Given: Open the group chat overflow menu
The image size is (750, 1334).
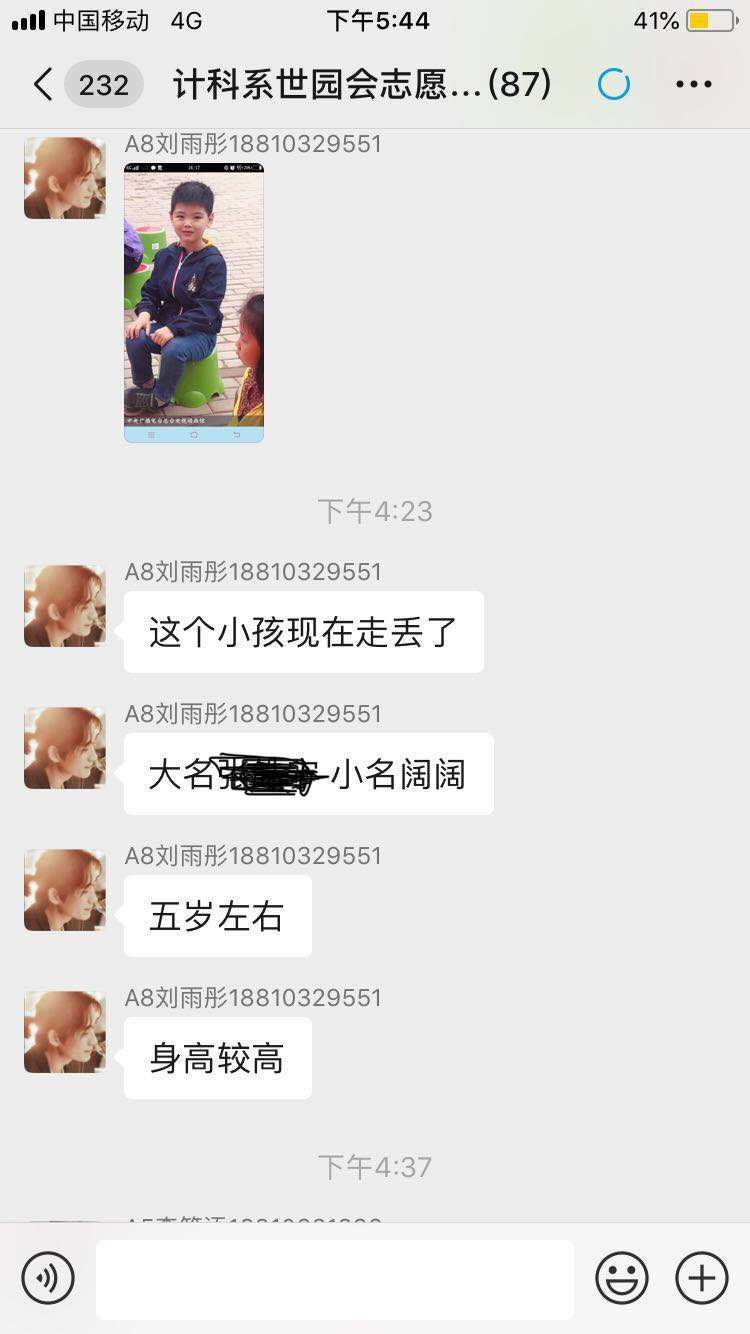Looking at the screenshot, I should (x=693, y=85).
